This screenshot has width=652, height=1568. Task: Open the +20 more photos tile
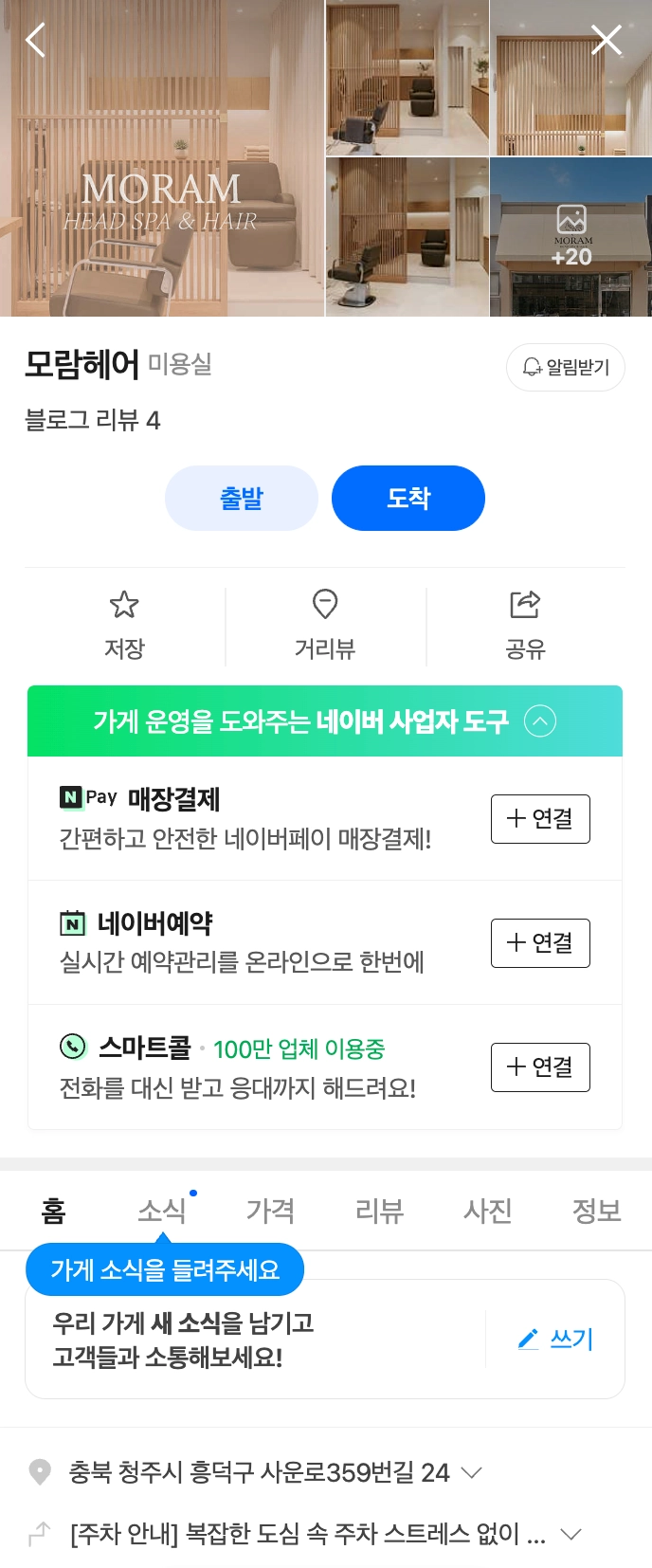coord(570,237)
